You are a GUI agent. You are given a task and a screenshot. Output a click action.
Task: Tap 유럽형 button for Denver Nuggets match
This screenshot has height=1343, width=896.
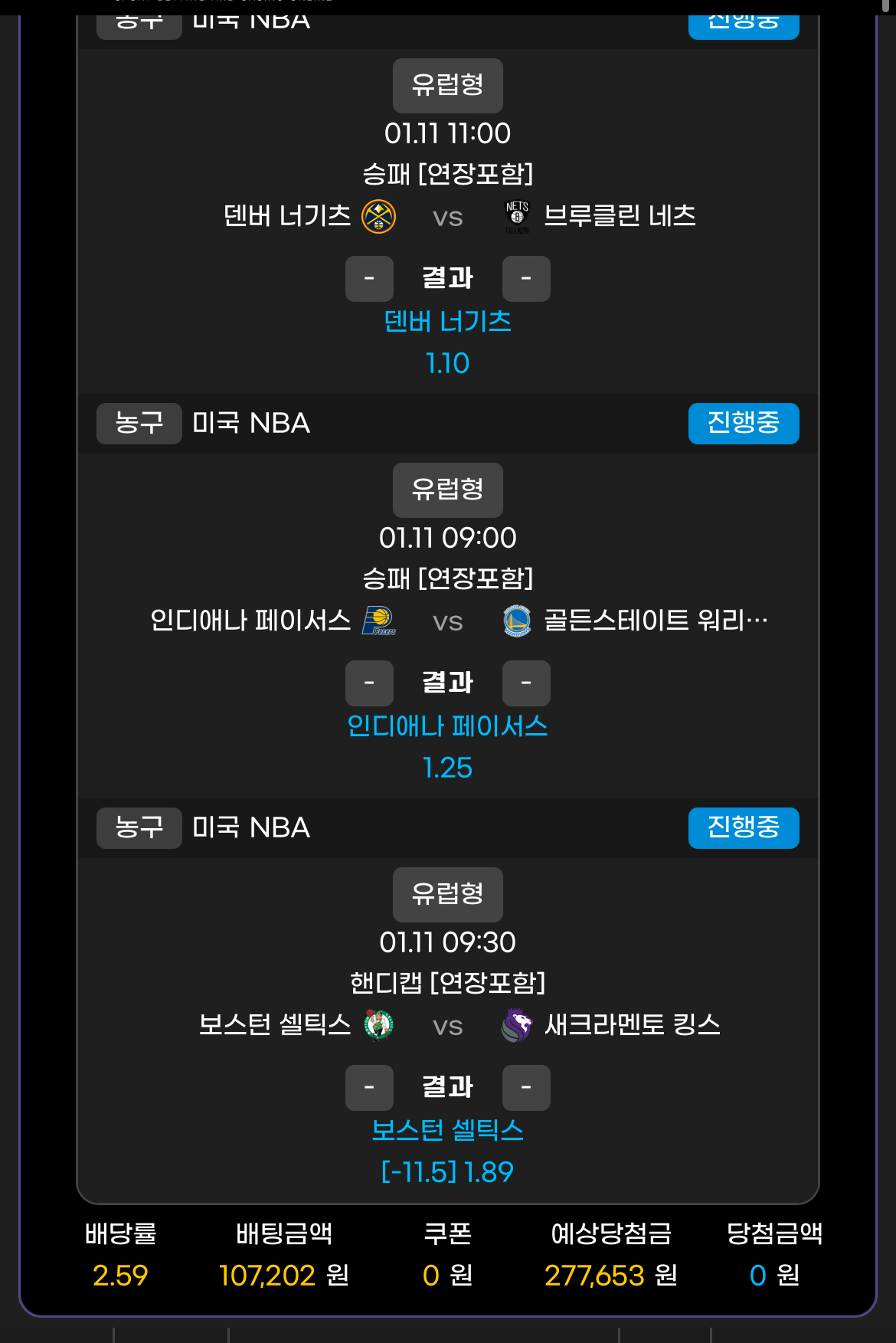tap(447, 85)
